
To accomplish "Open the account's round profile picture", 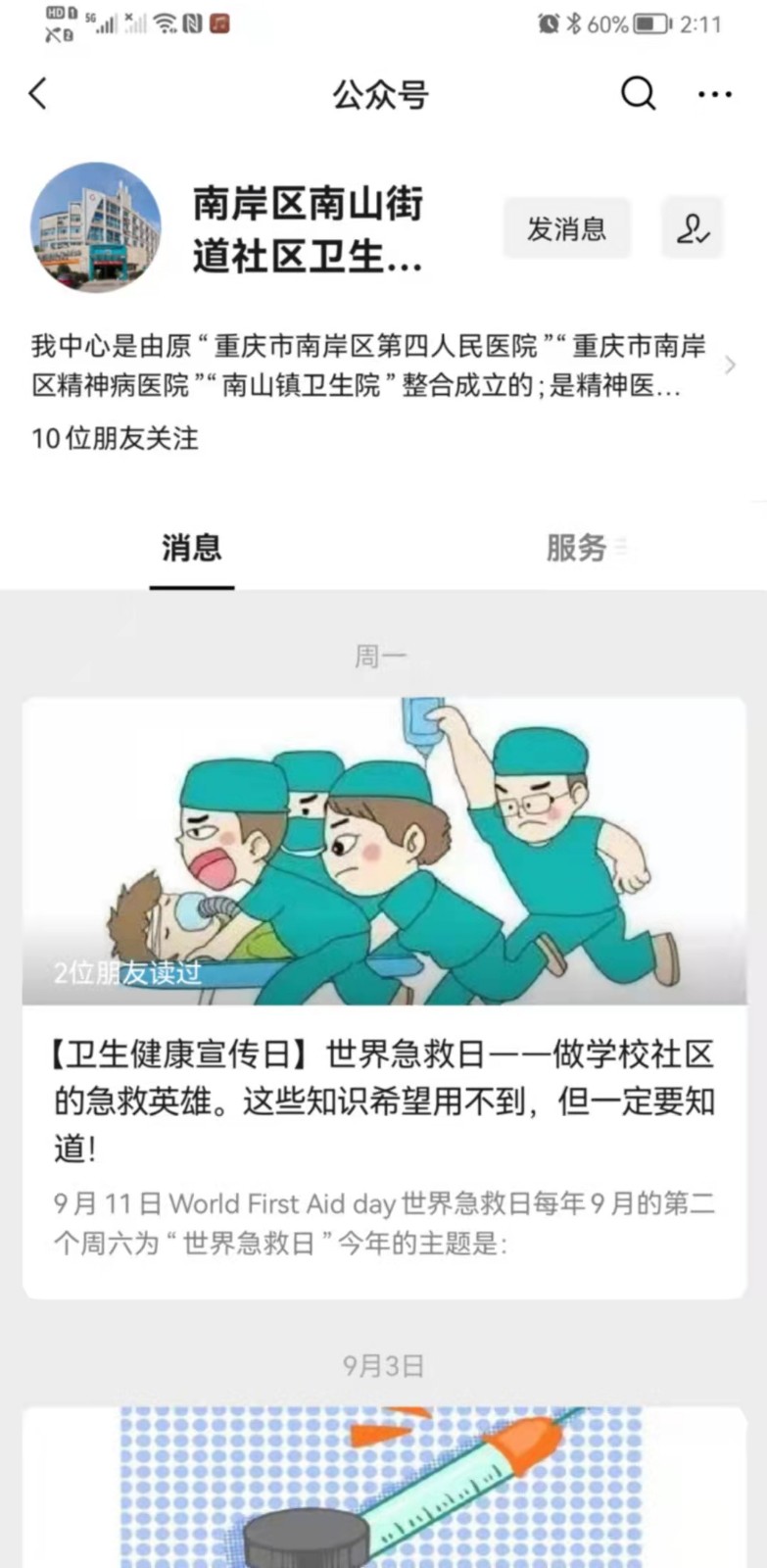I will click(x=96, y=226).
